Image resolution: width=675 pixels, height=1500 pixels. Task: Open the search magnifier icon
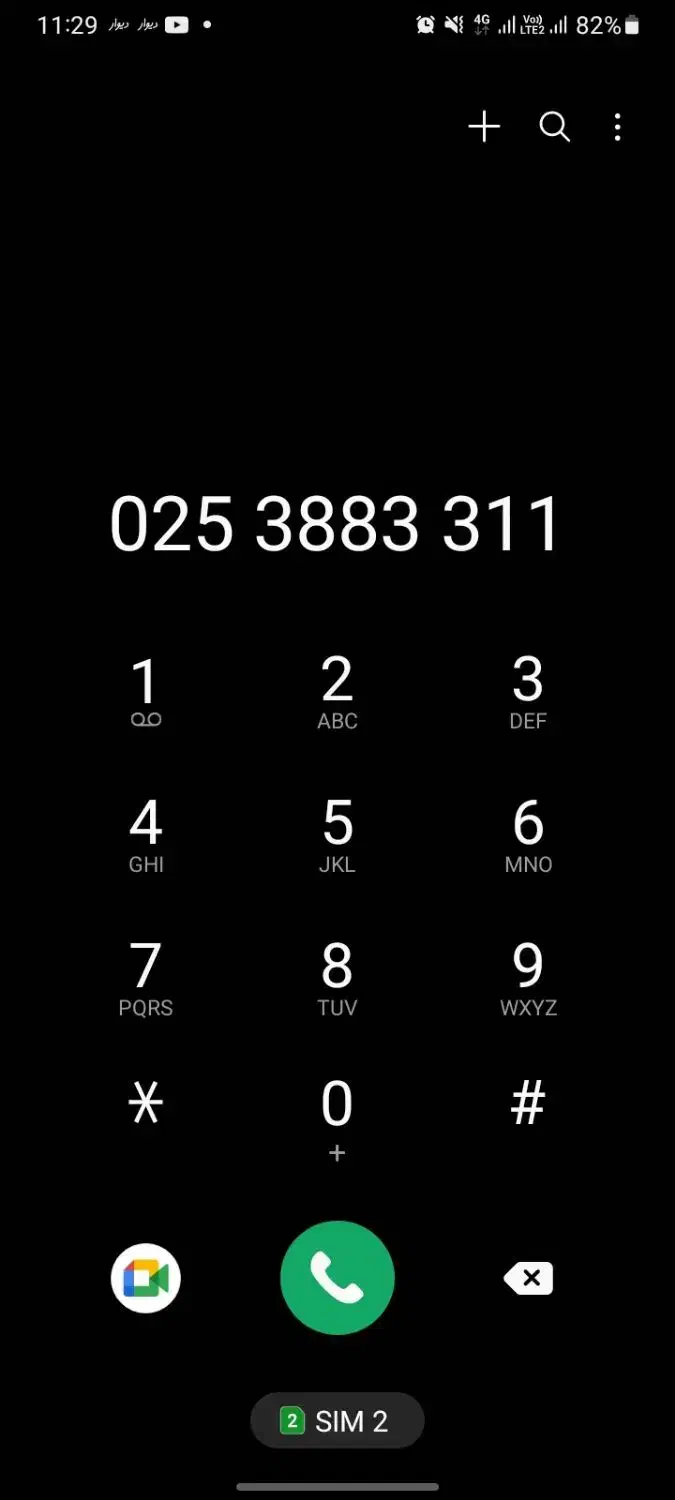tap(554, 127)
